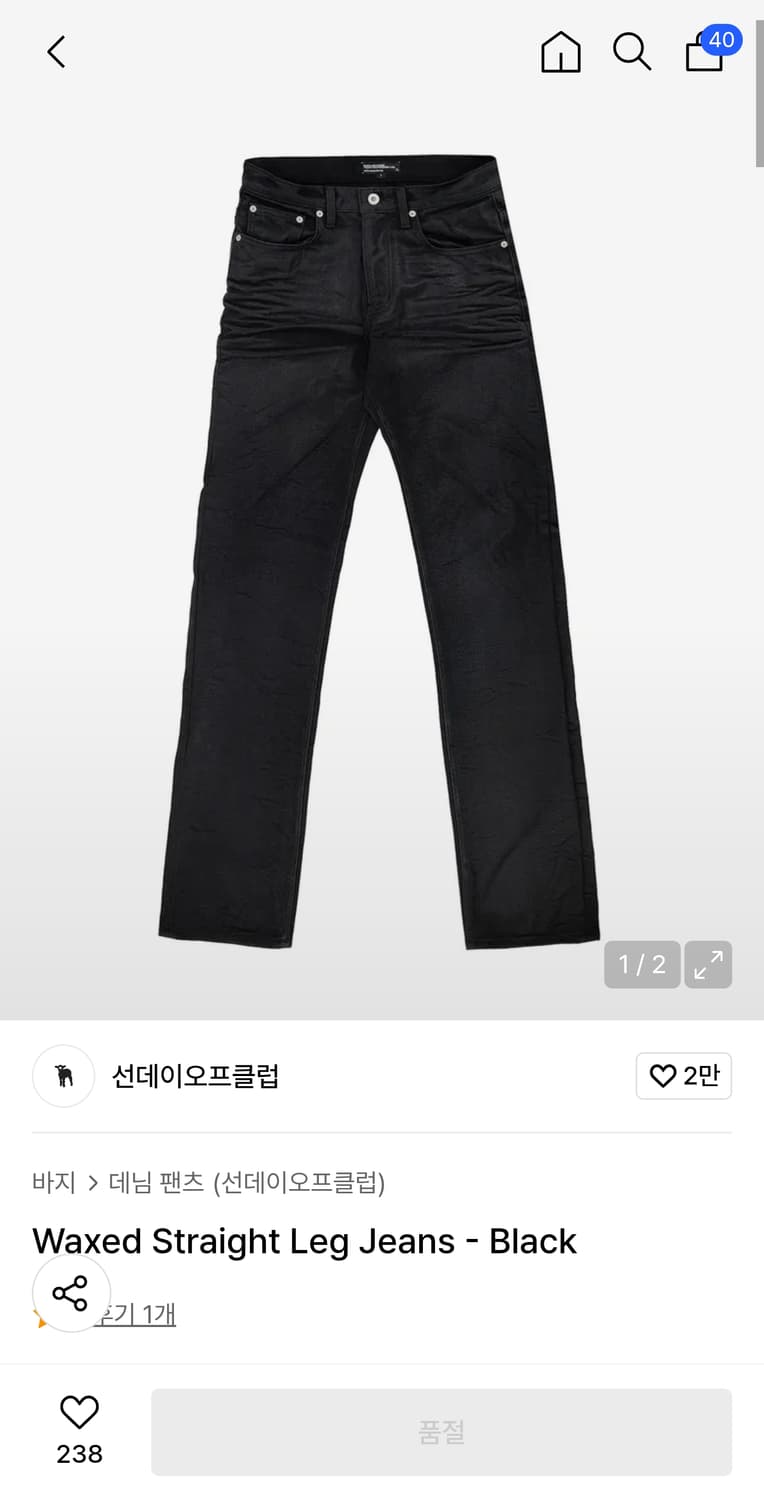Image resolution: width=764 pixels, height=1500 pixels.
Task: Tap the heart icon below the product
Action: tap(79, 1413)
